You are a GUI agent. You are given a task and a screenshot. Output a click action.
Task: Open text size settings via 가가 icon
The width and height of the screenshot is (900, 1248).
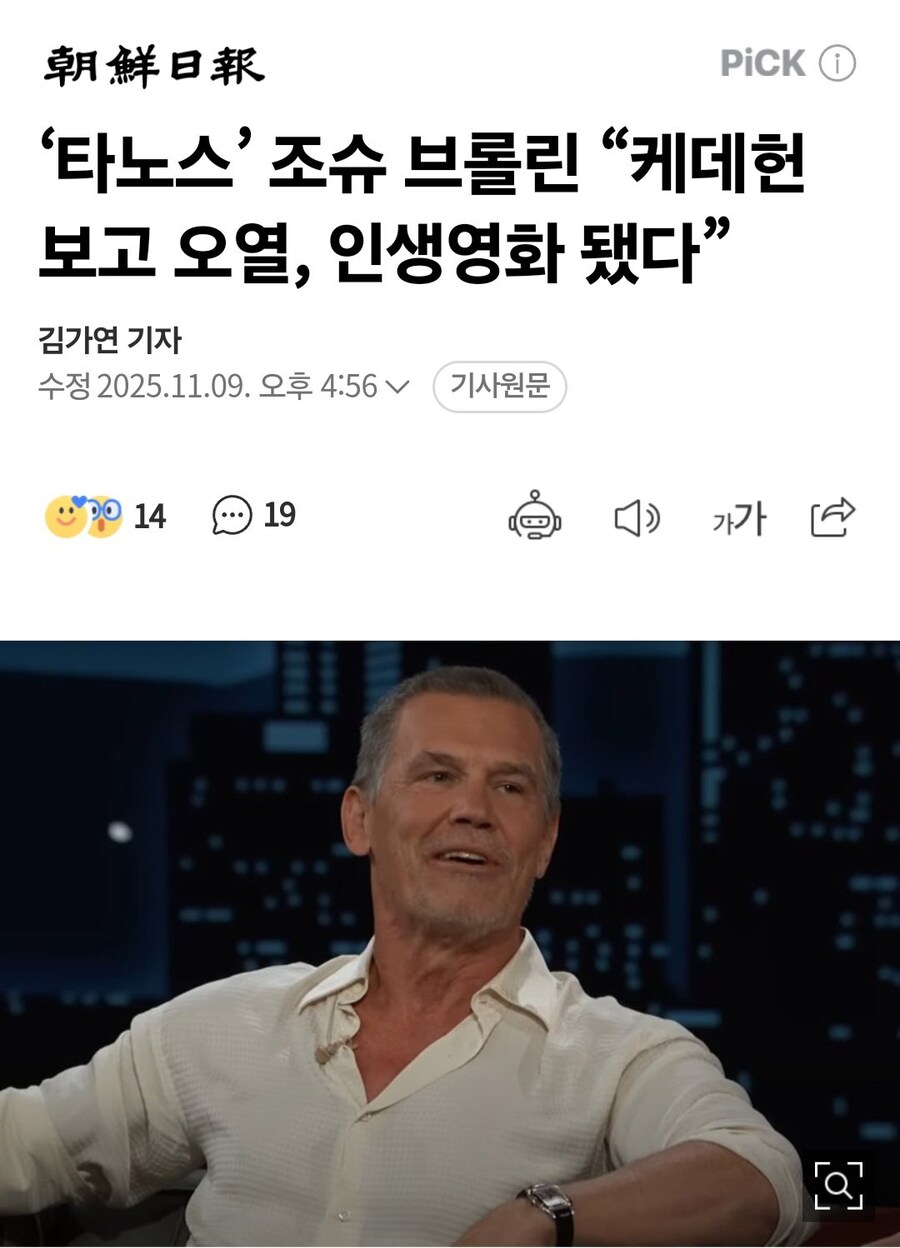click(x=742, y=516)
